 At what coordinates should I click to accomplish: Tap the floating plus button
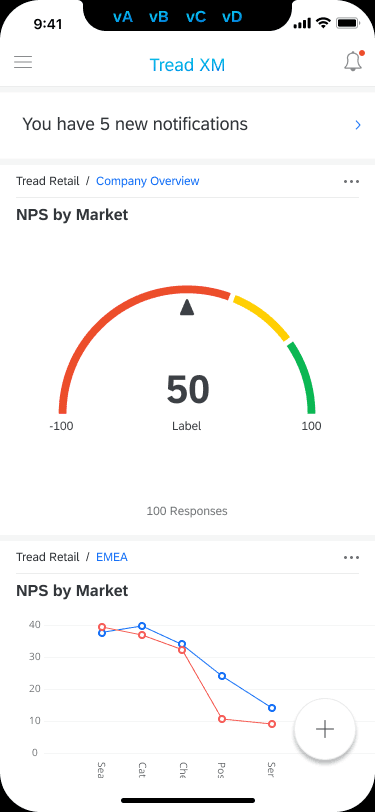click(x=325, y=729)
